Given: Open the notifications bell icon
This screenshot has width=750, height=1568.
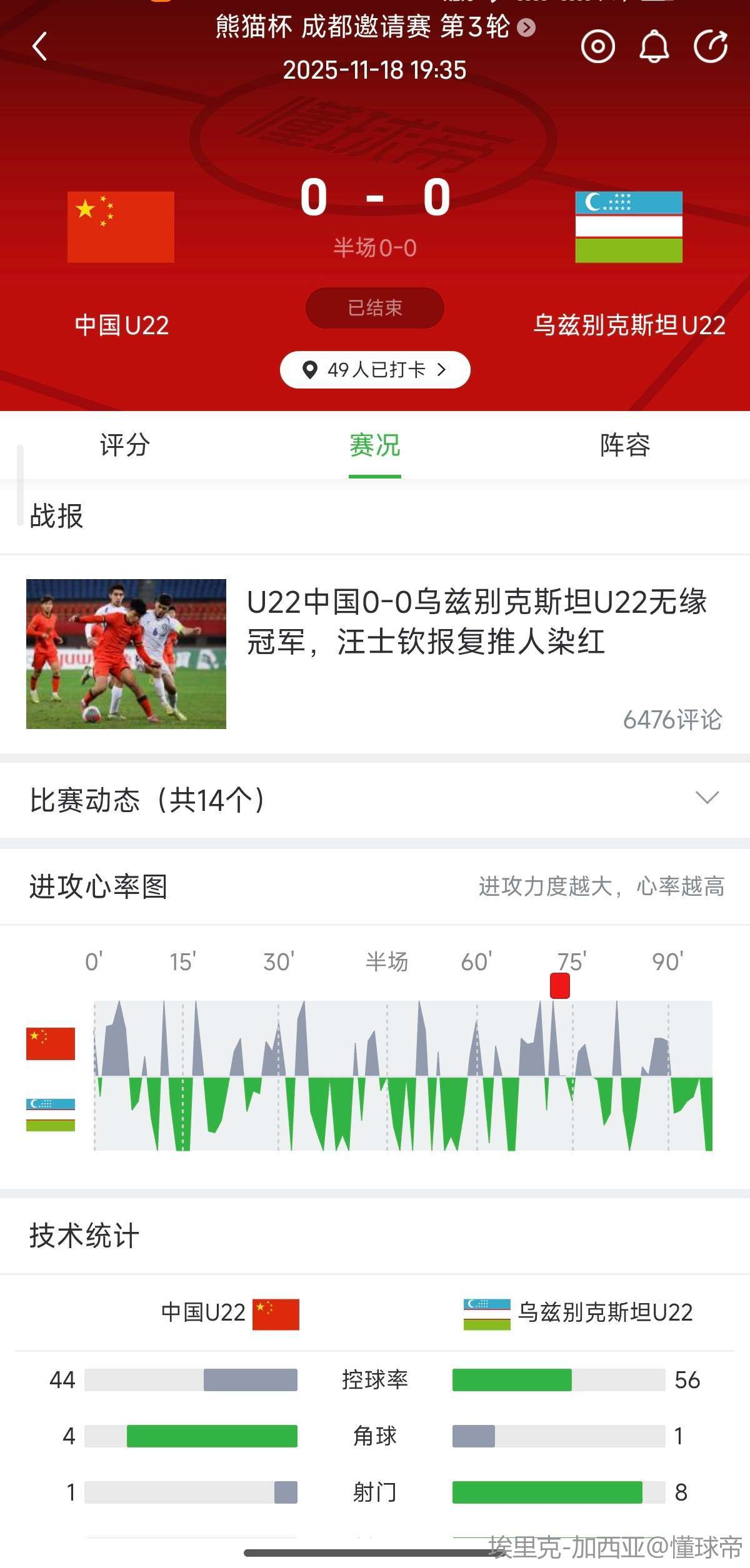Looking at the screenshot, I should point(654,46).
